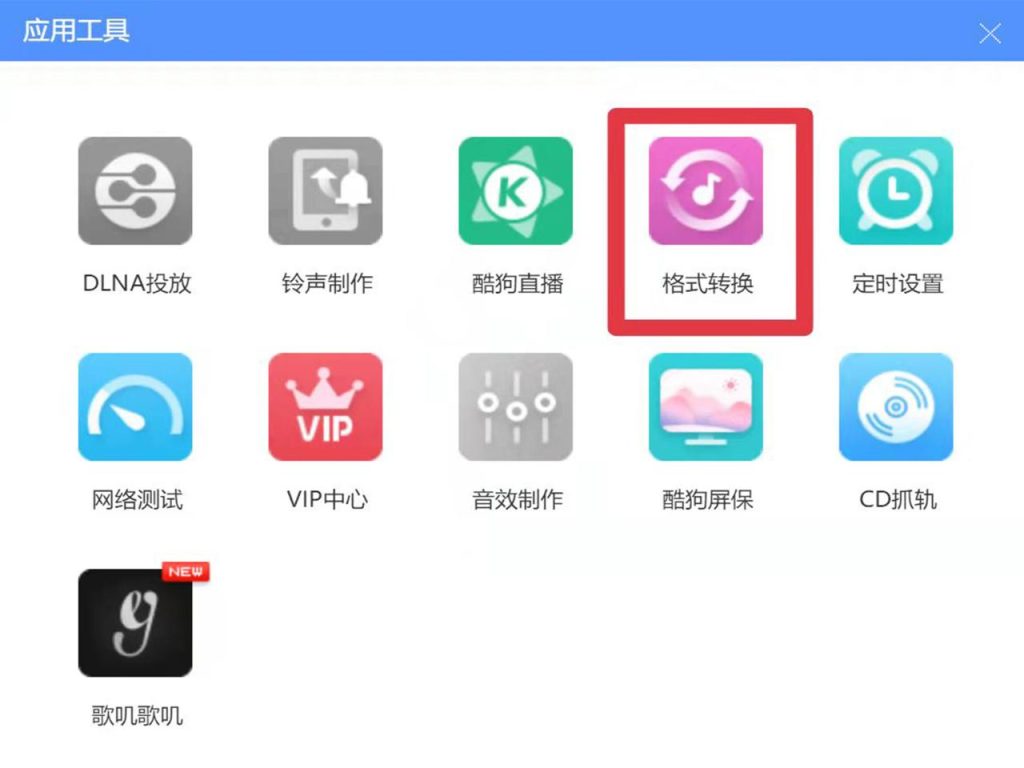Viewport: 1024px width, 768px height.
Task: Open 酷狗屏保 screensaver
Action: coord(706,407)
